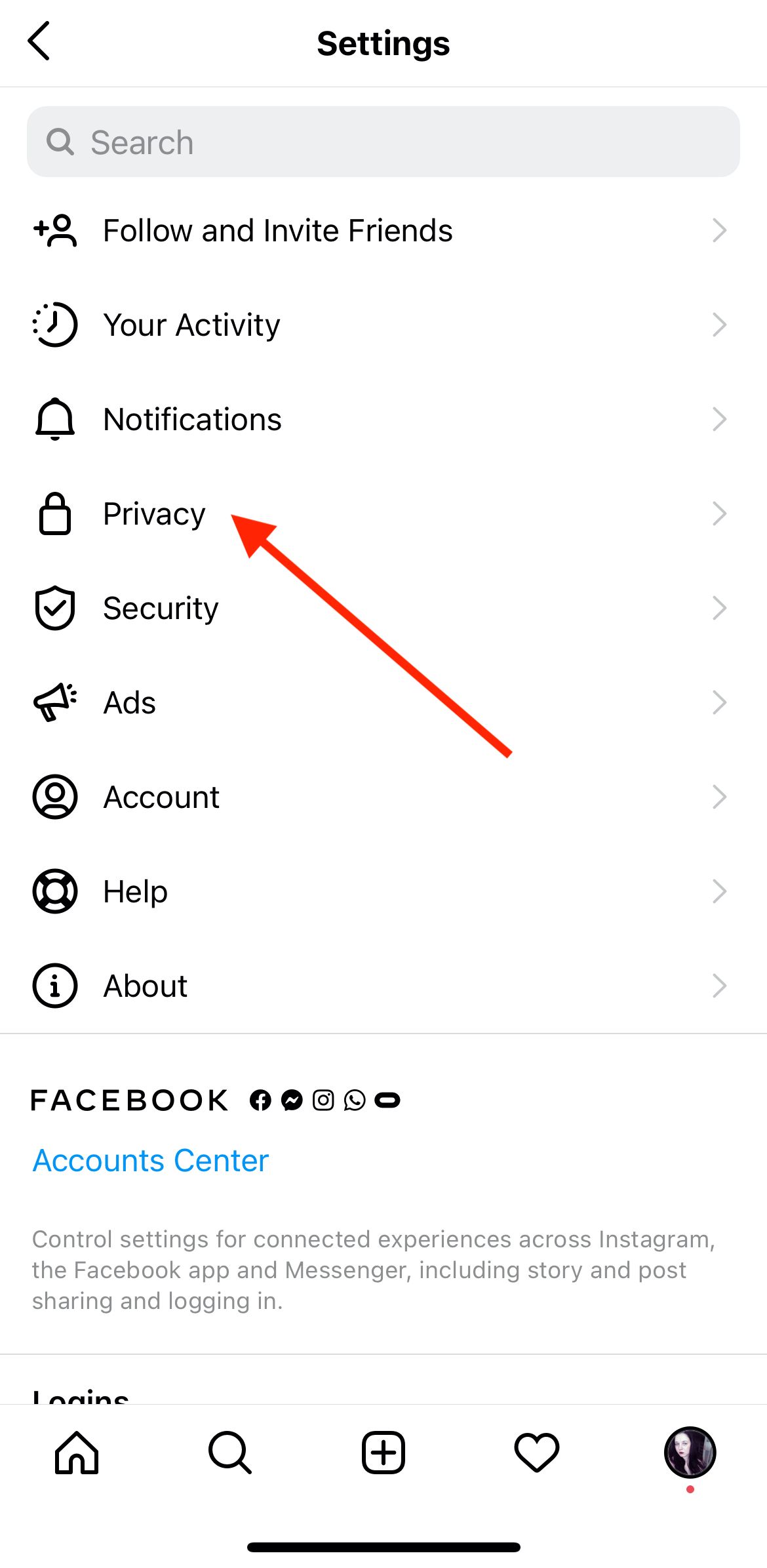Image resolution: width=767 pixels, height=1568 pixels.
Task: Switch to the Home tab
Action: point(77,1453)
